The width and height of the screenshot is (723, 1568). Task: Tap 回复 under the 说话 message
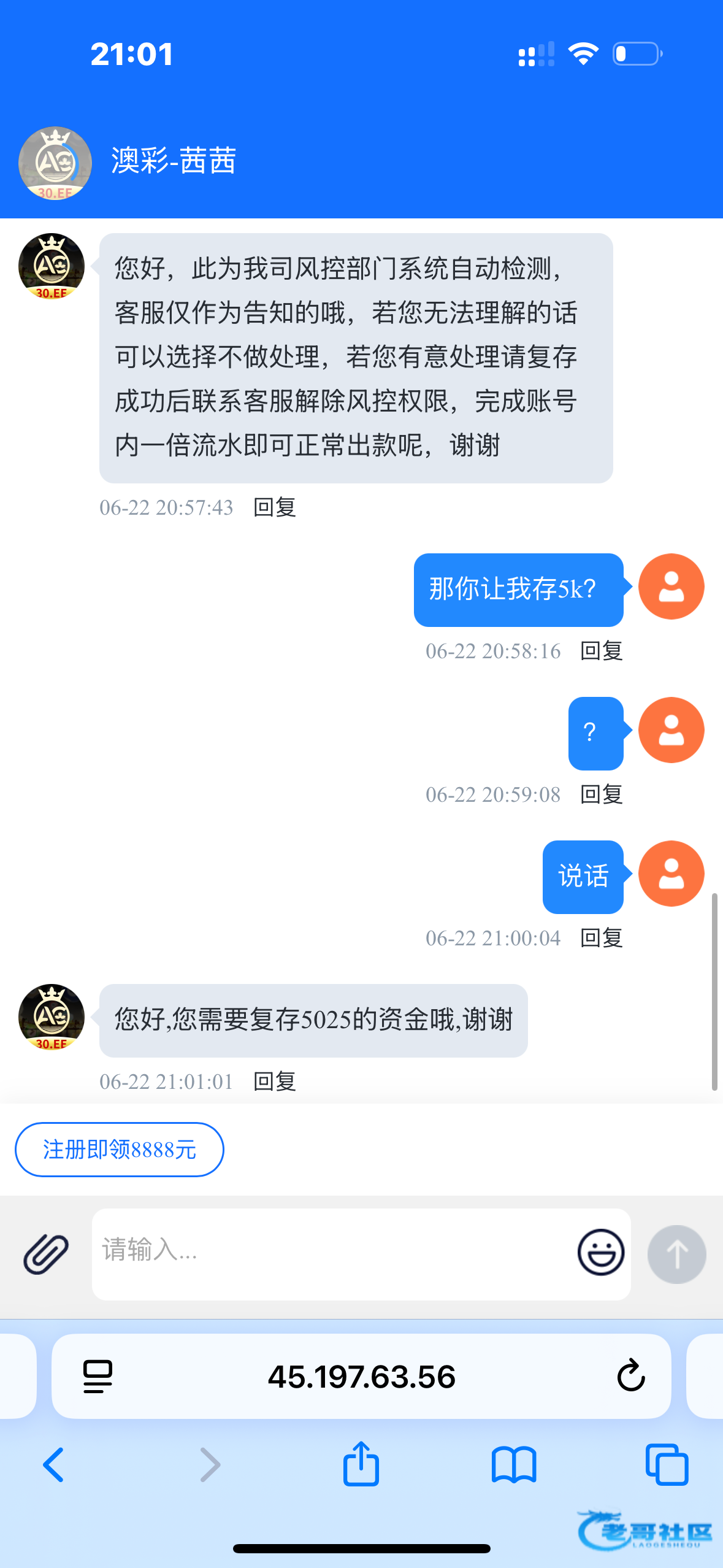[x=602, y=938]
